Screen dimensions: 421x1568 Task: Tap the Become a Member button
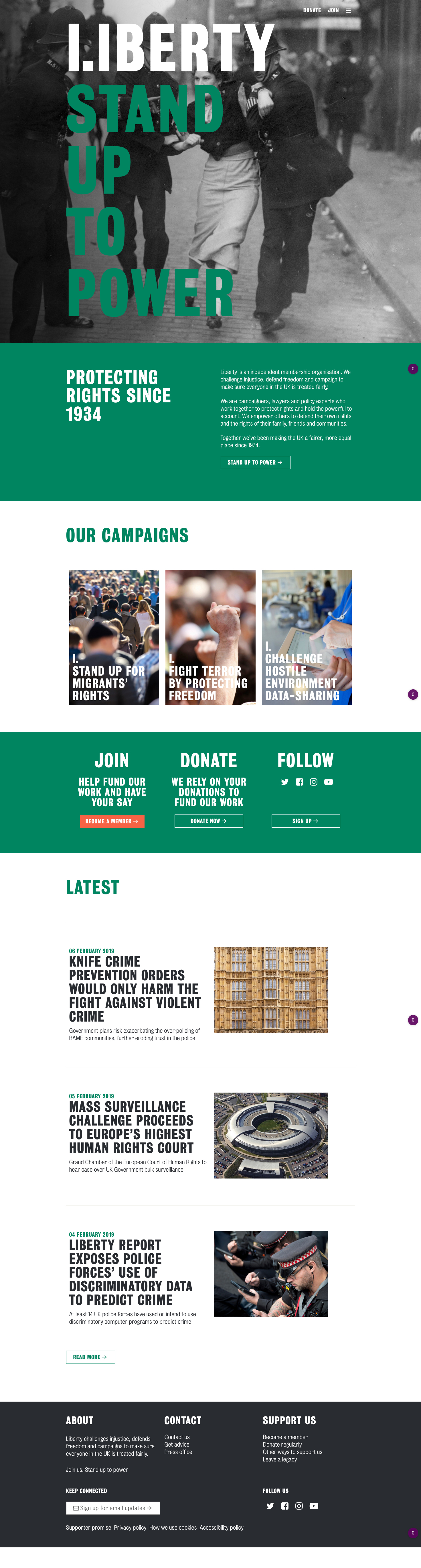pos(112,821)
